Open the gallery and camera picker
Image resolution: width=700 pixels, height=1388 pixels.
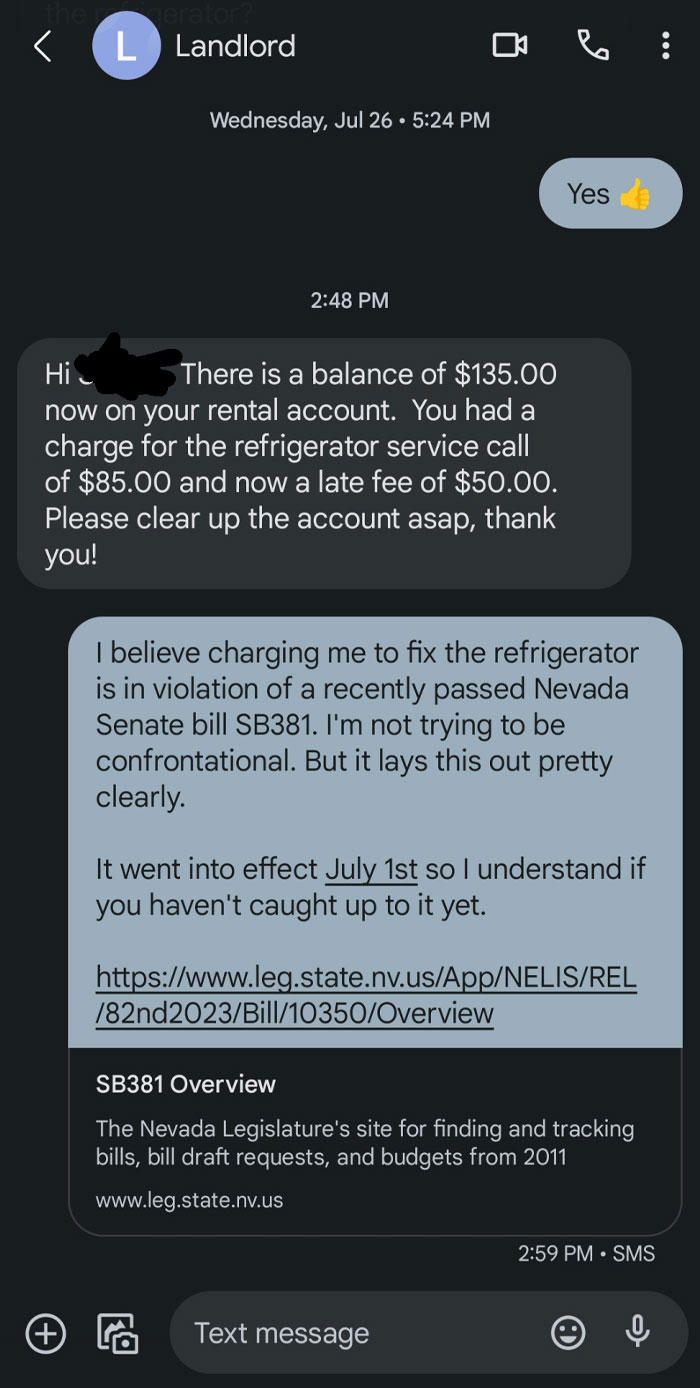(117, 1333)
